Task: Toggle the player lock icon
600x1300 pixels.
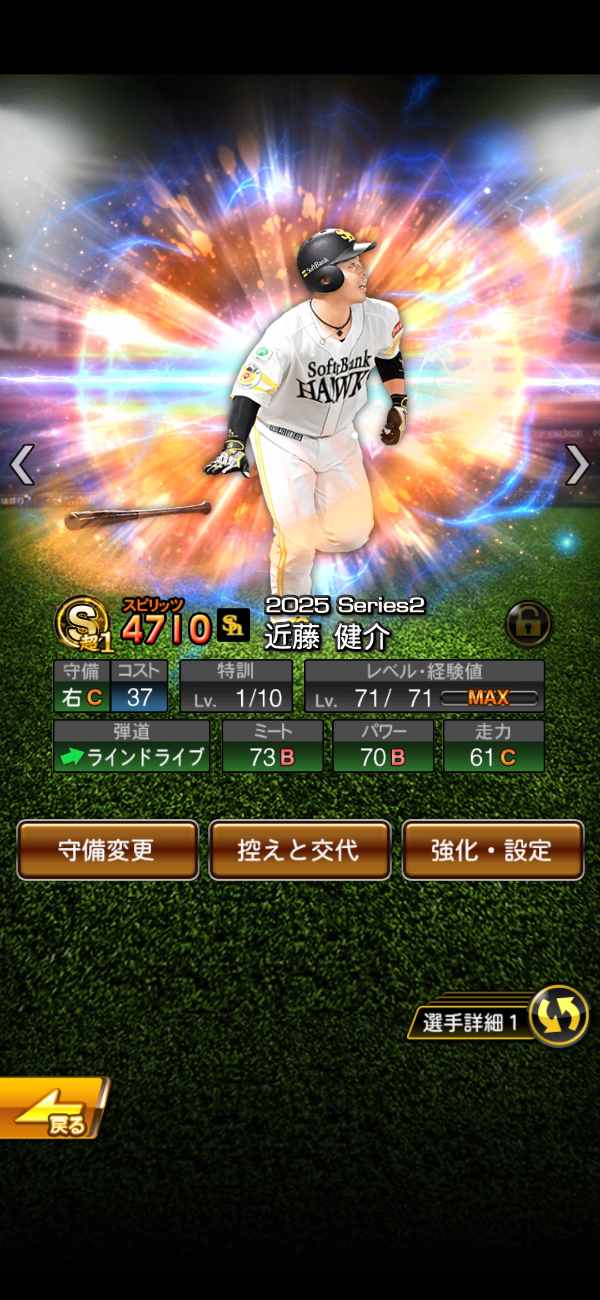Action: coord(528,624)
